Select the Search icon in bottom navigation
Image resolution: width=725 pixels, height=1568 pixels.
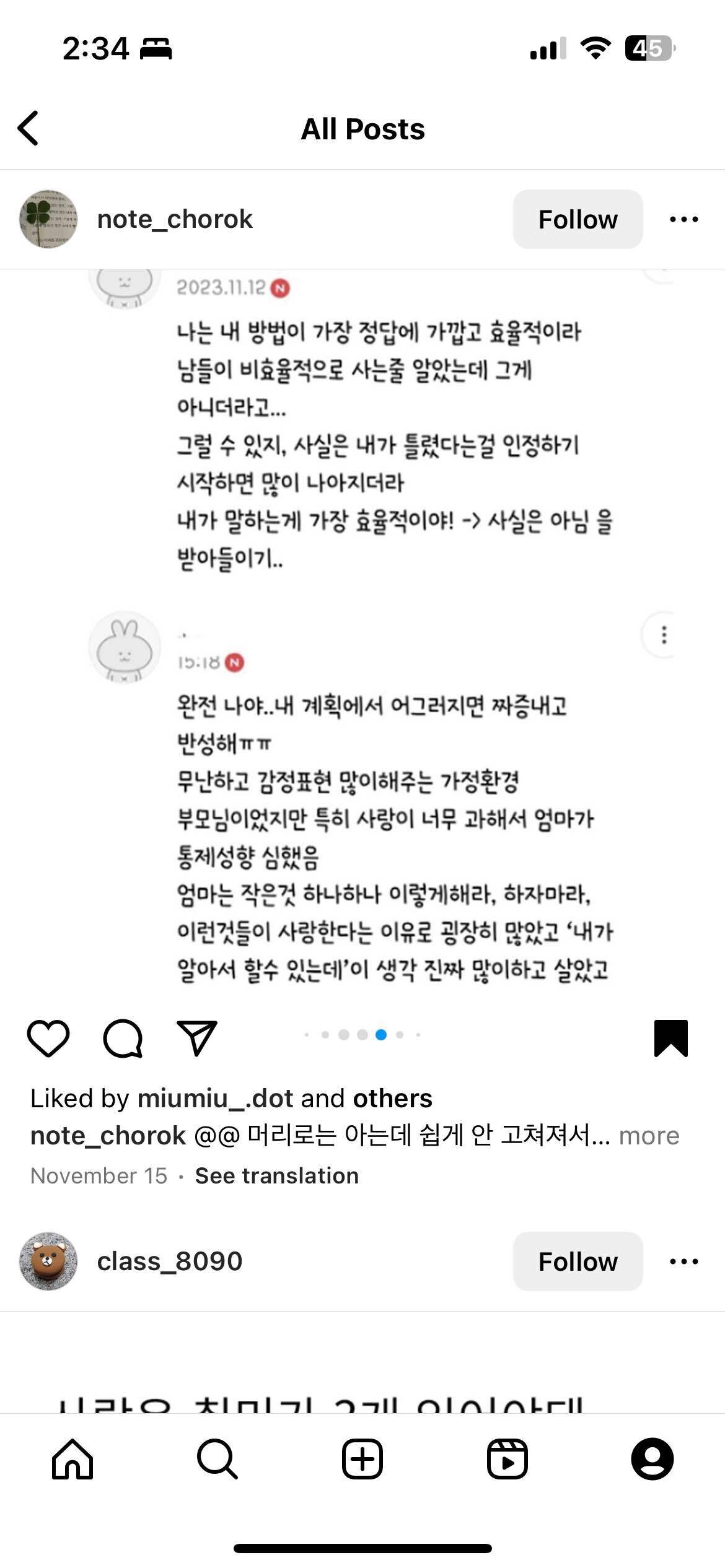[x=217, y=1460]
